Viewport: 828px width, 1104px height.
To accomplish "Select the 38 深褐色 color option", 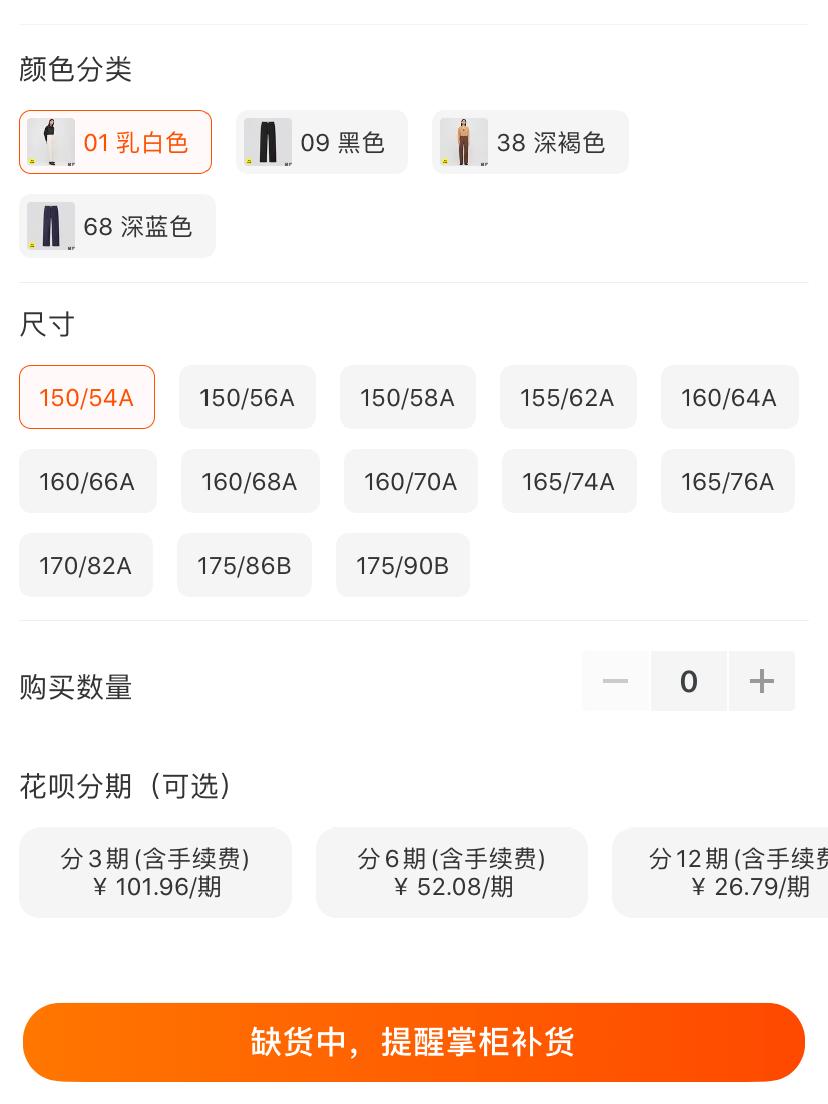I will tap(530, 142).
